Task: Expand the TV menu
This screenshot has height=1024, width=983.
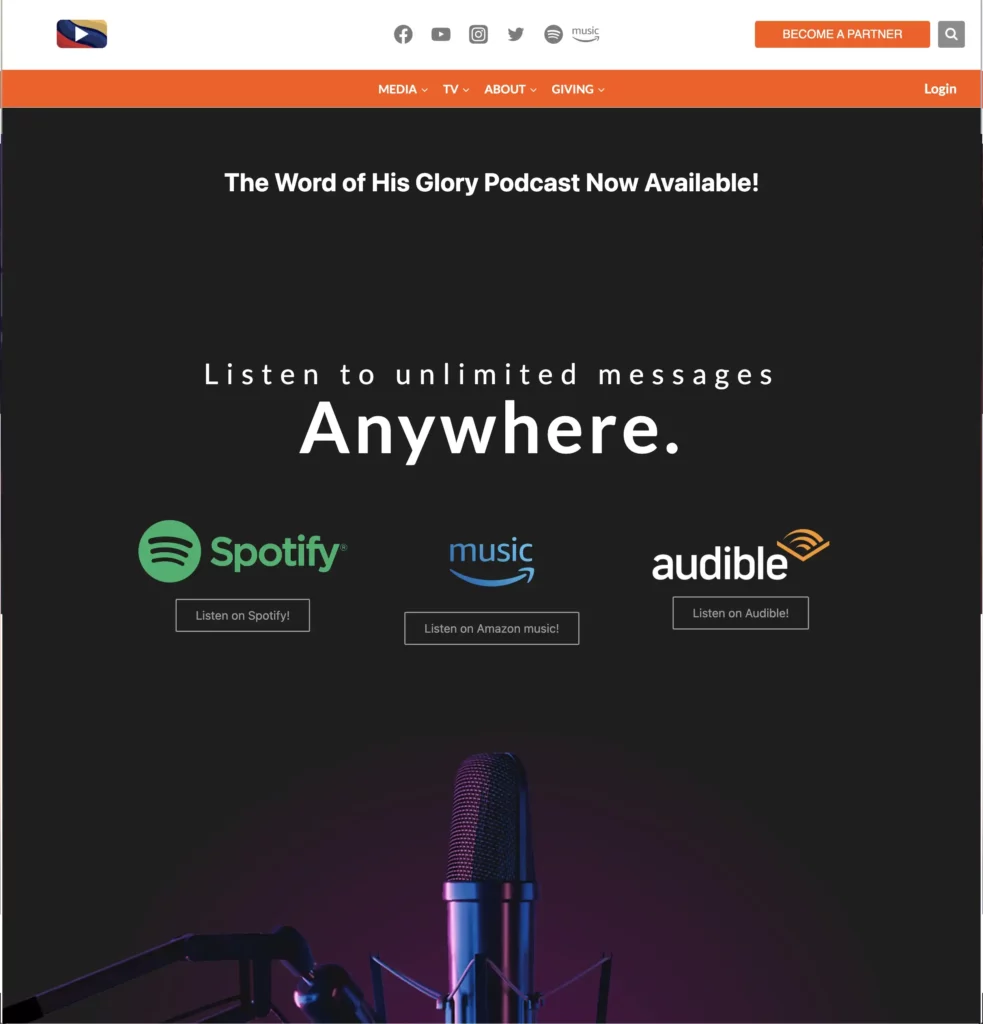Action: pos(455,89)
